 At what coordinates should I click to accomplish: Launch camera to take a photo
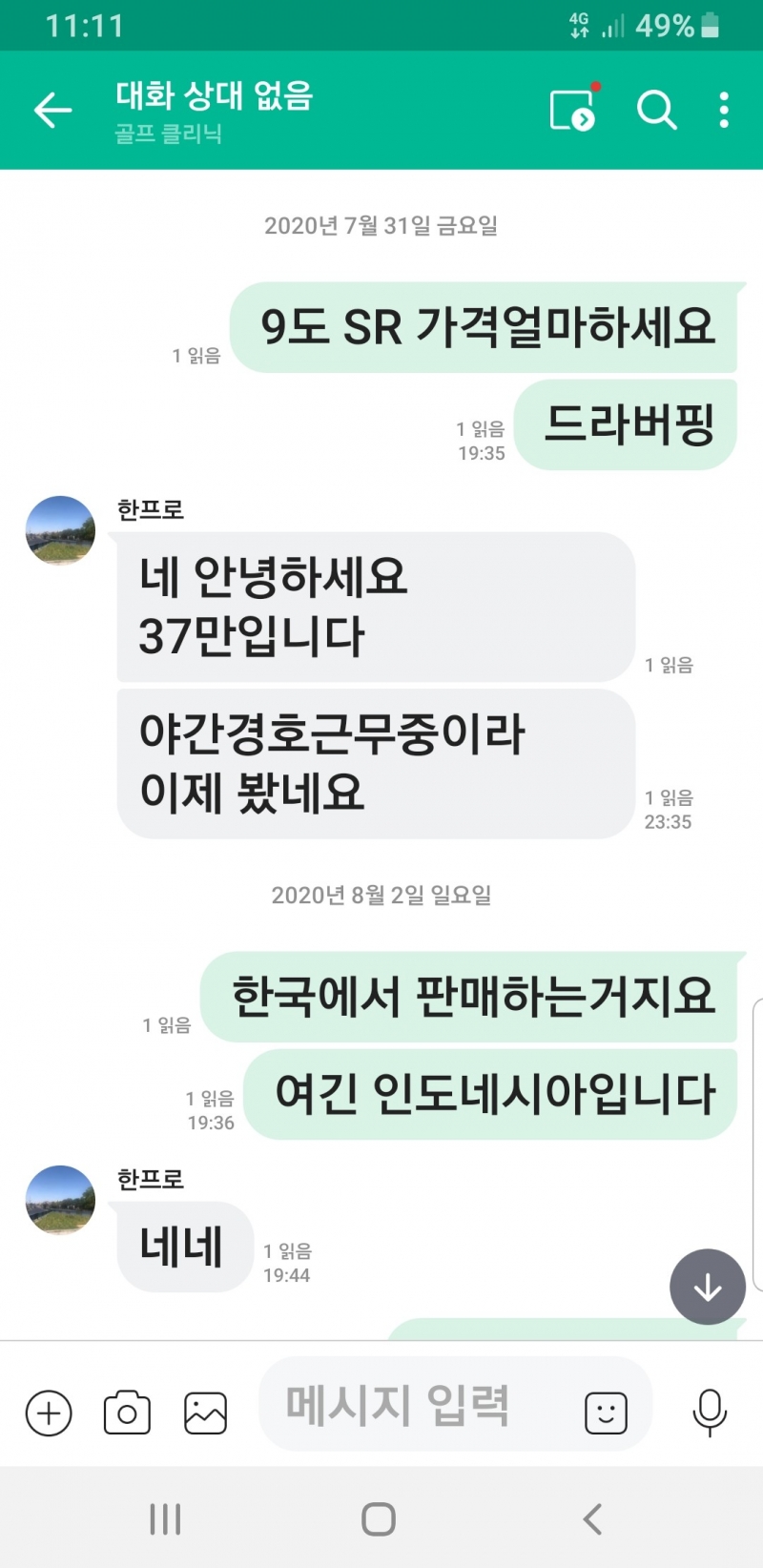click(127, 1413)
